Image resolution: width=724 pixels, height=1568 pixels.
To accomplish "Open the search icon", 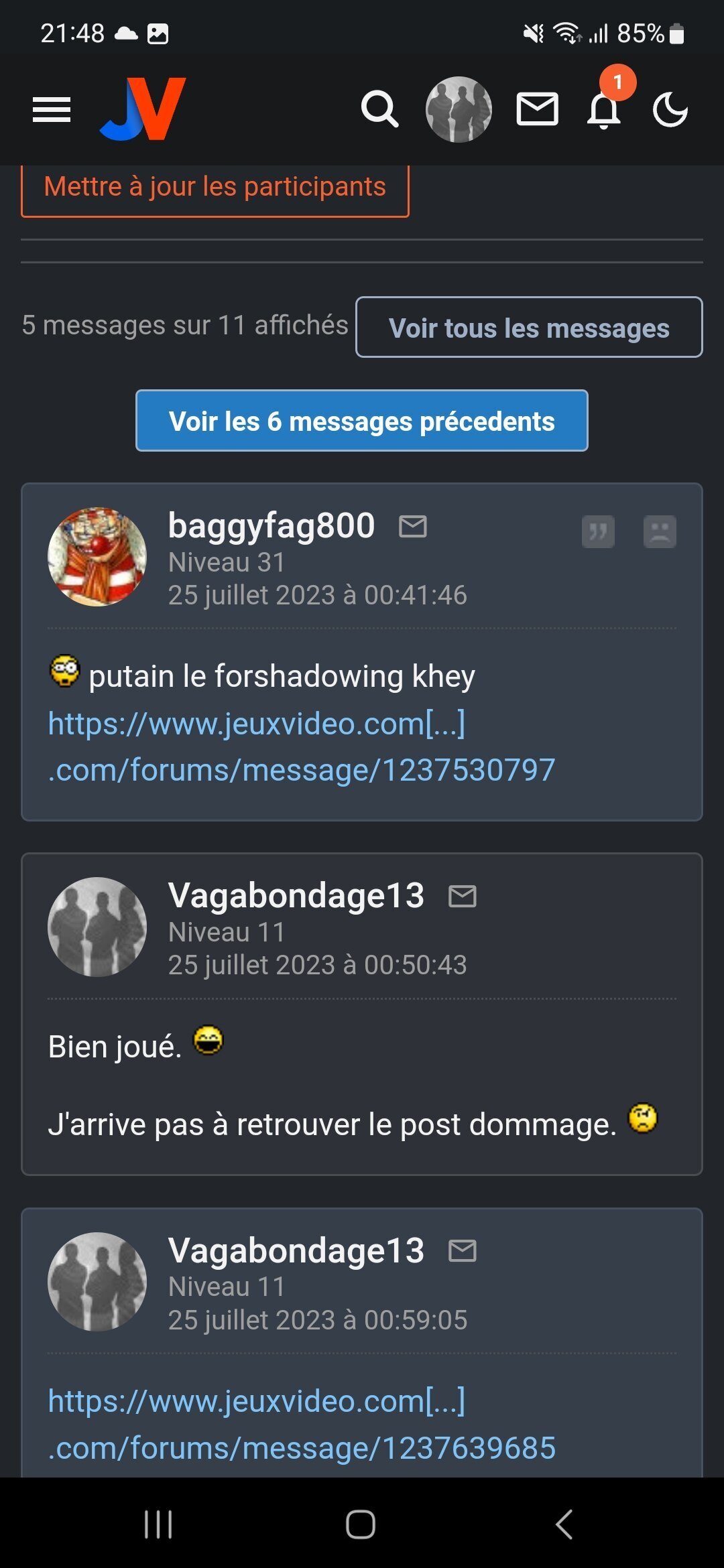I will coord(379,109).
